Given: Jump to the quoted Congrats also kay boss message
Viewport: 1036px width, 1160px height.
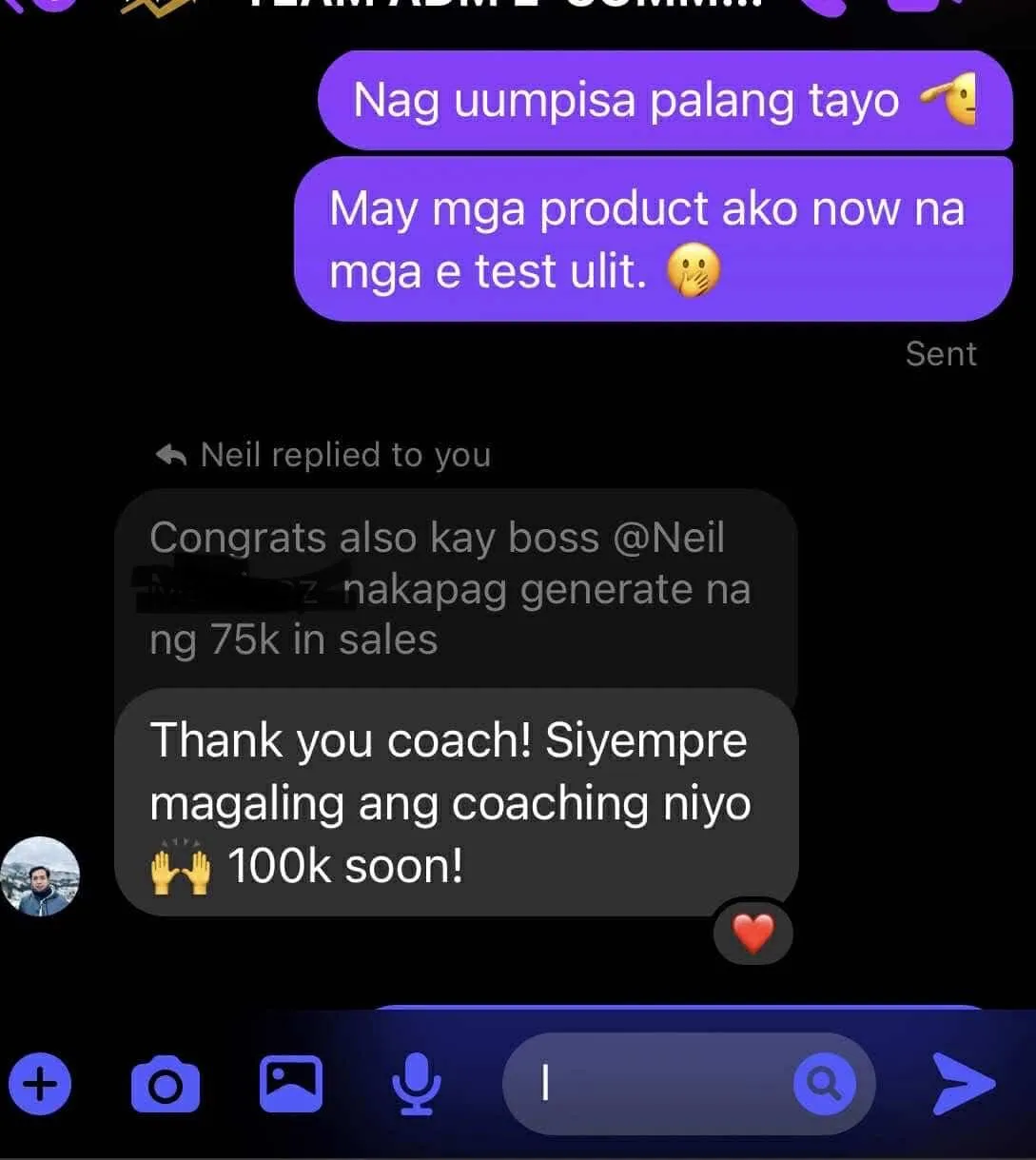Looking at the screenshot, I should point(454,589).
